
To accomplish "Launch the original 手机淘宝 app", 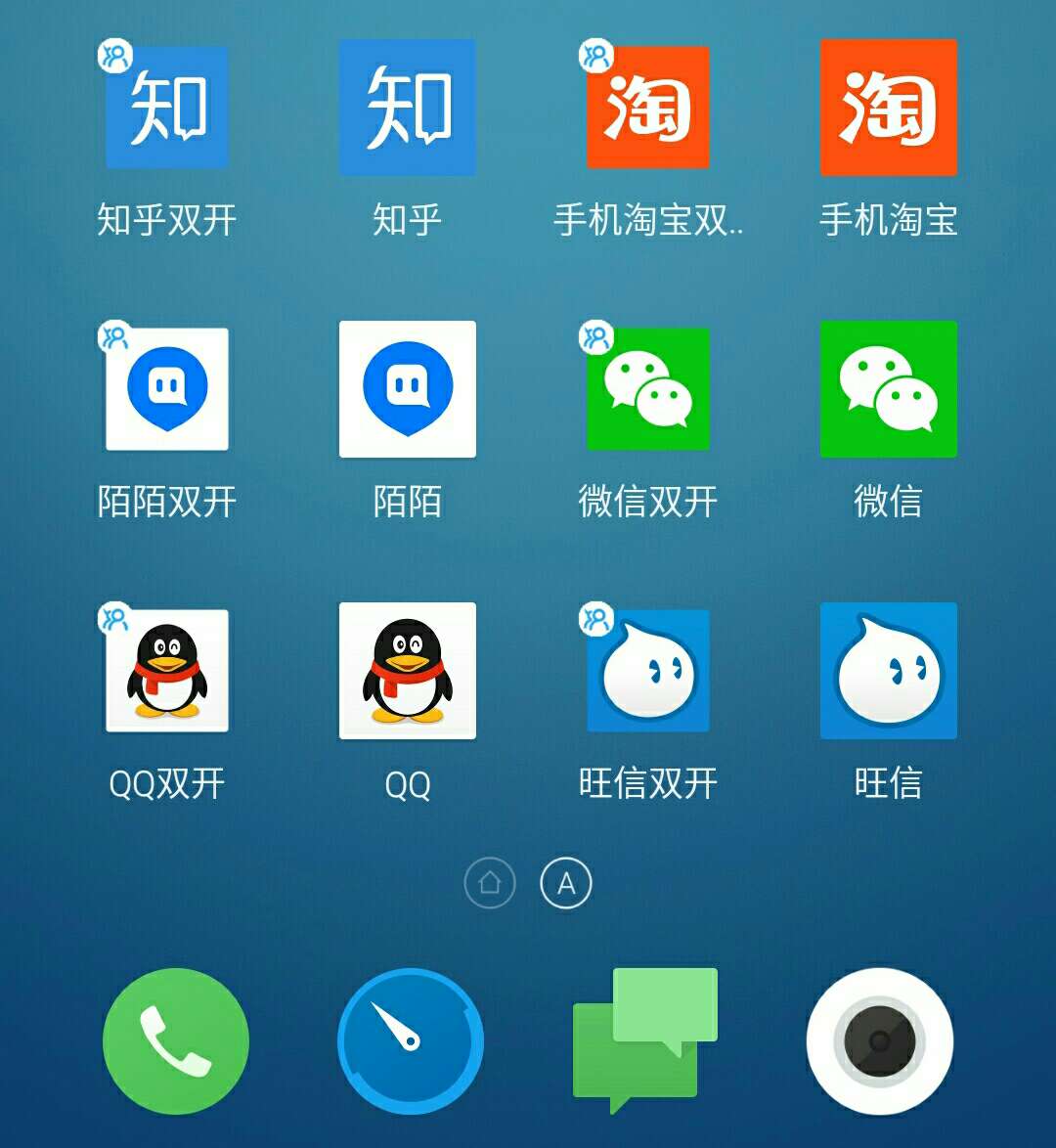I will click(888, 108).
